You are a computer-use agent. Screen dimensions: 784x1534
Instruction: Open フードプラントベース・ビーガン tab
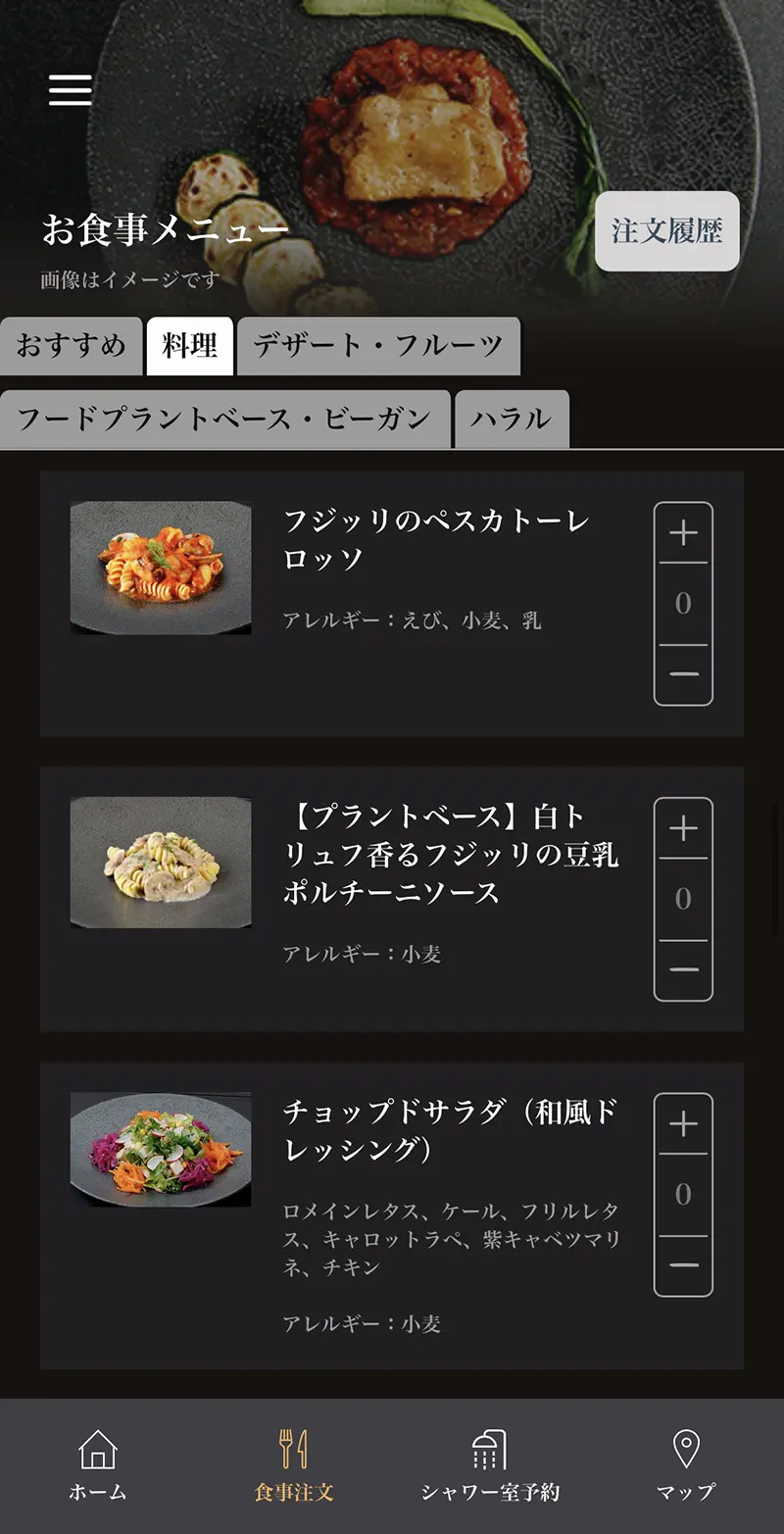(224, 420)
